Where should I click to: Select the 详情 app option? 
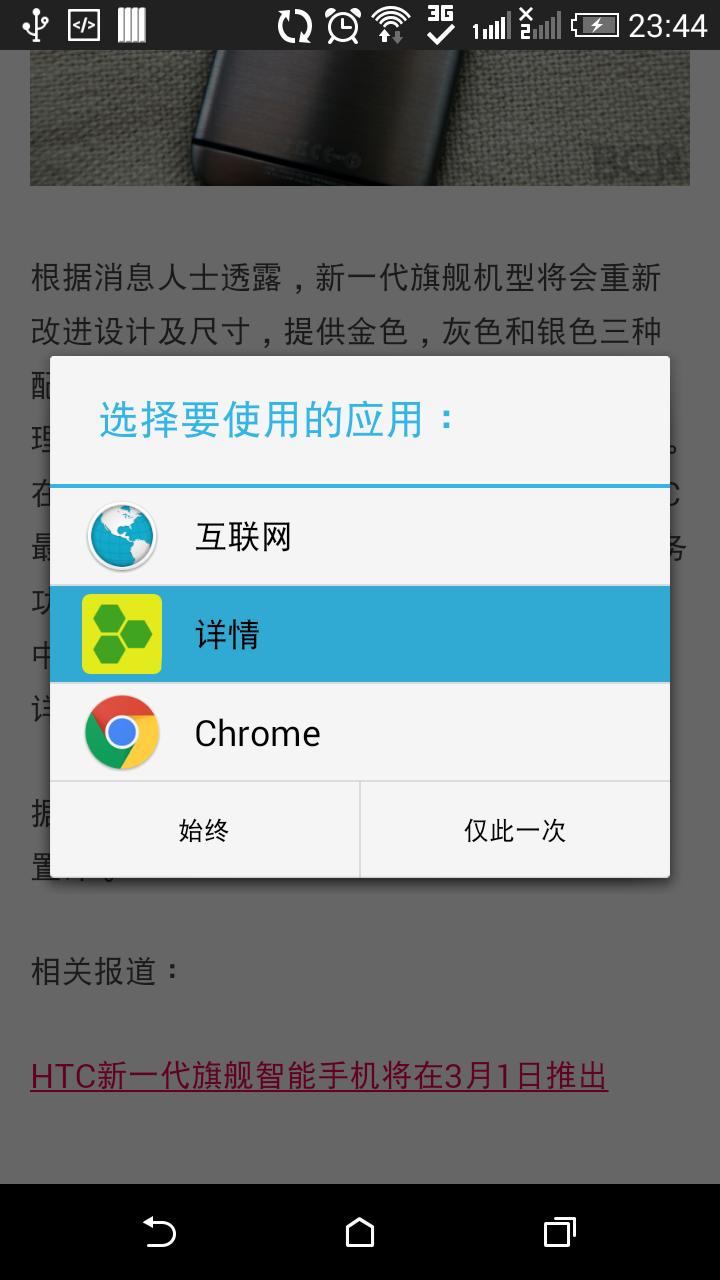coord(360,634)
